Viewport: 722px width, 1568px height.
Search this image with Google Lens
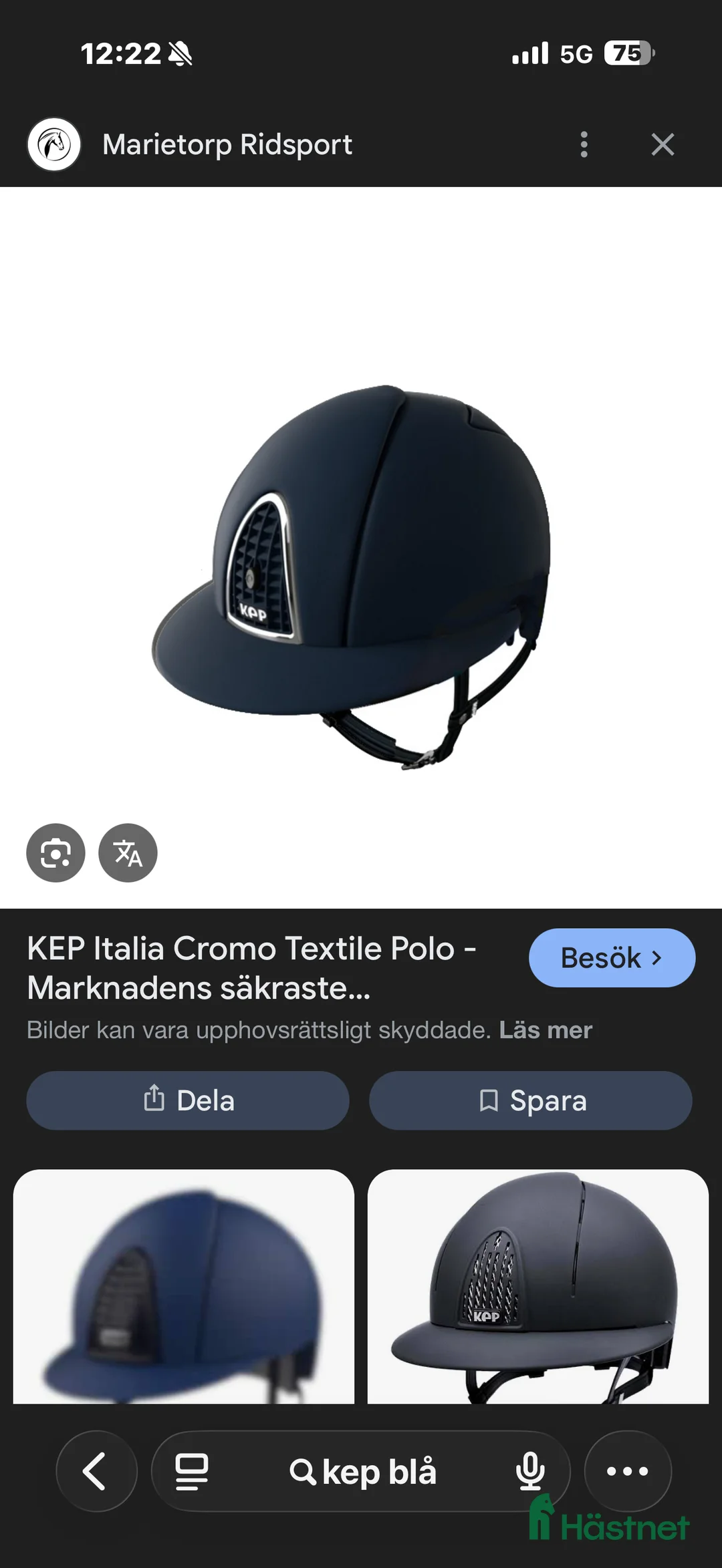55,853
